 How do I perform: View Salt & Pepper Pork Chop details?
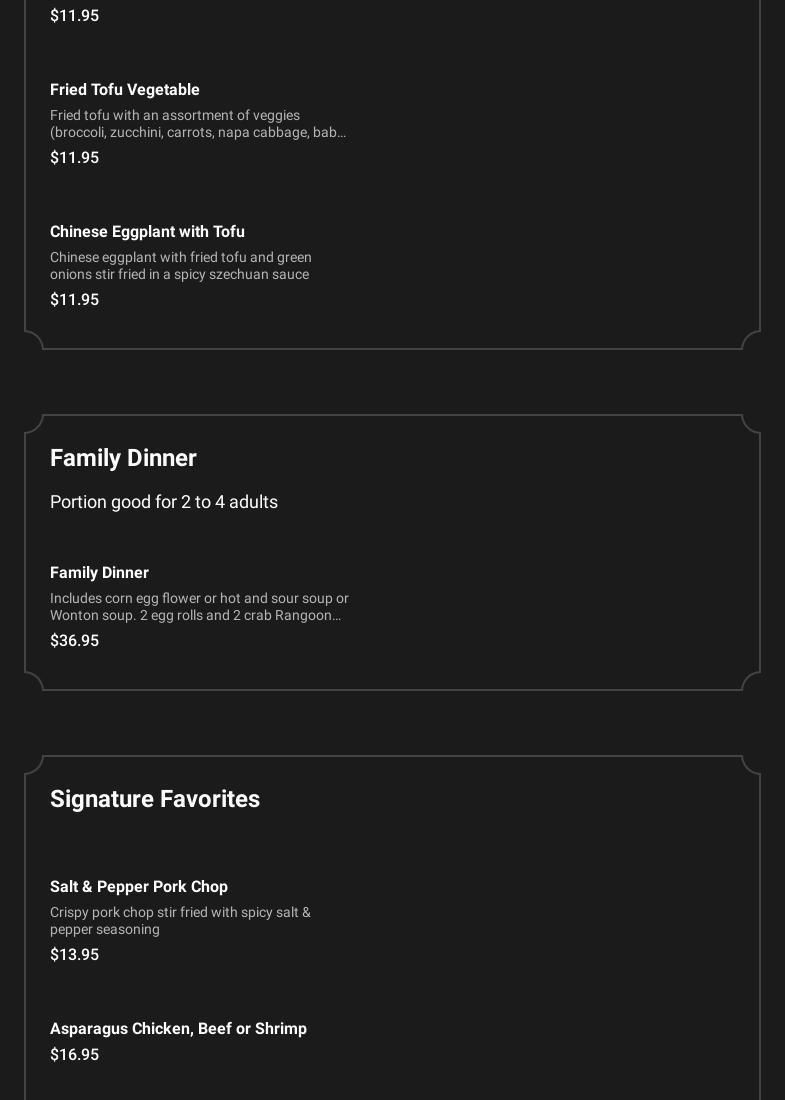(139, 887)
